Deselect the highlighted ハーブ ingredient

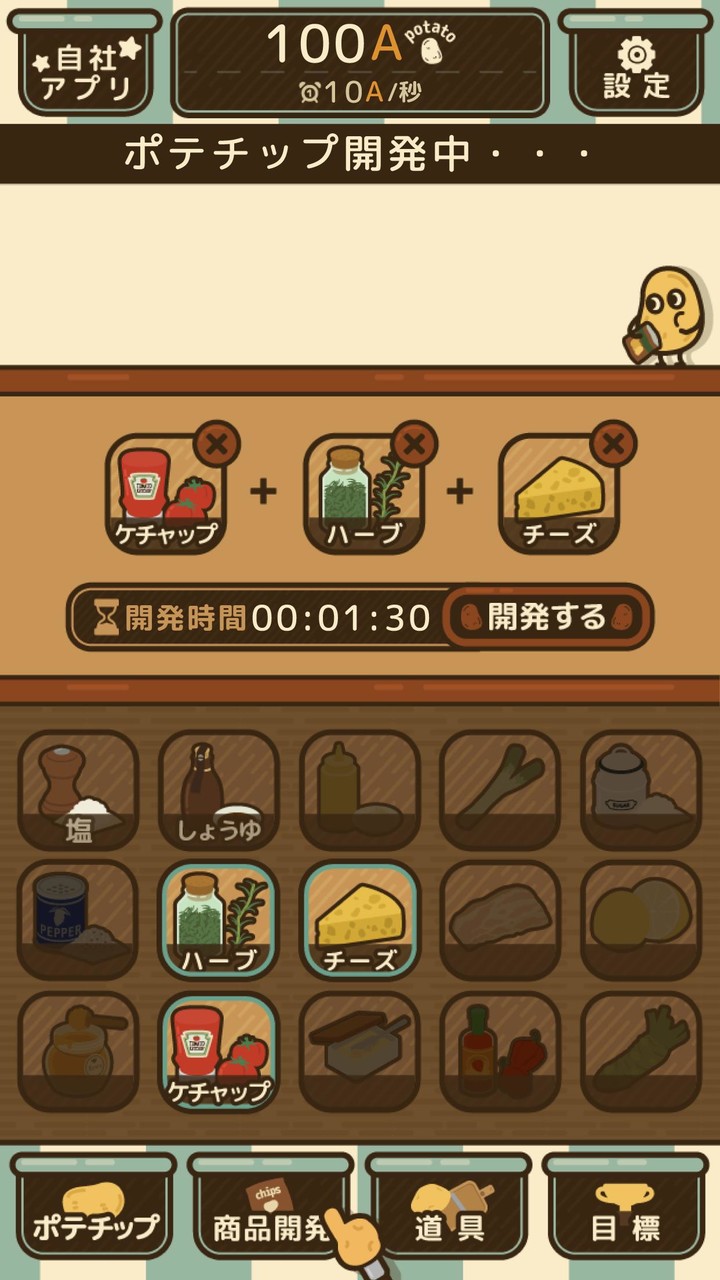[x=218, y=918]
